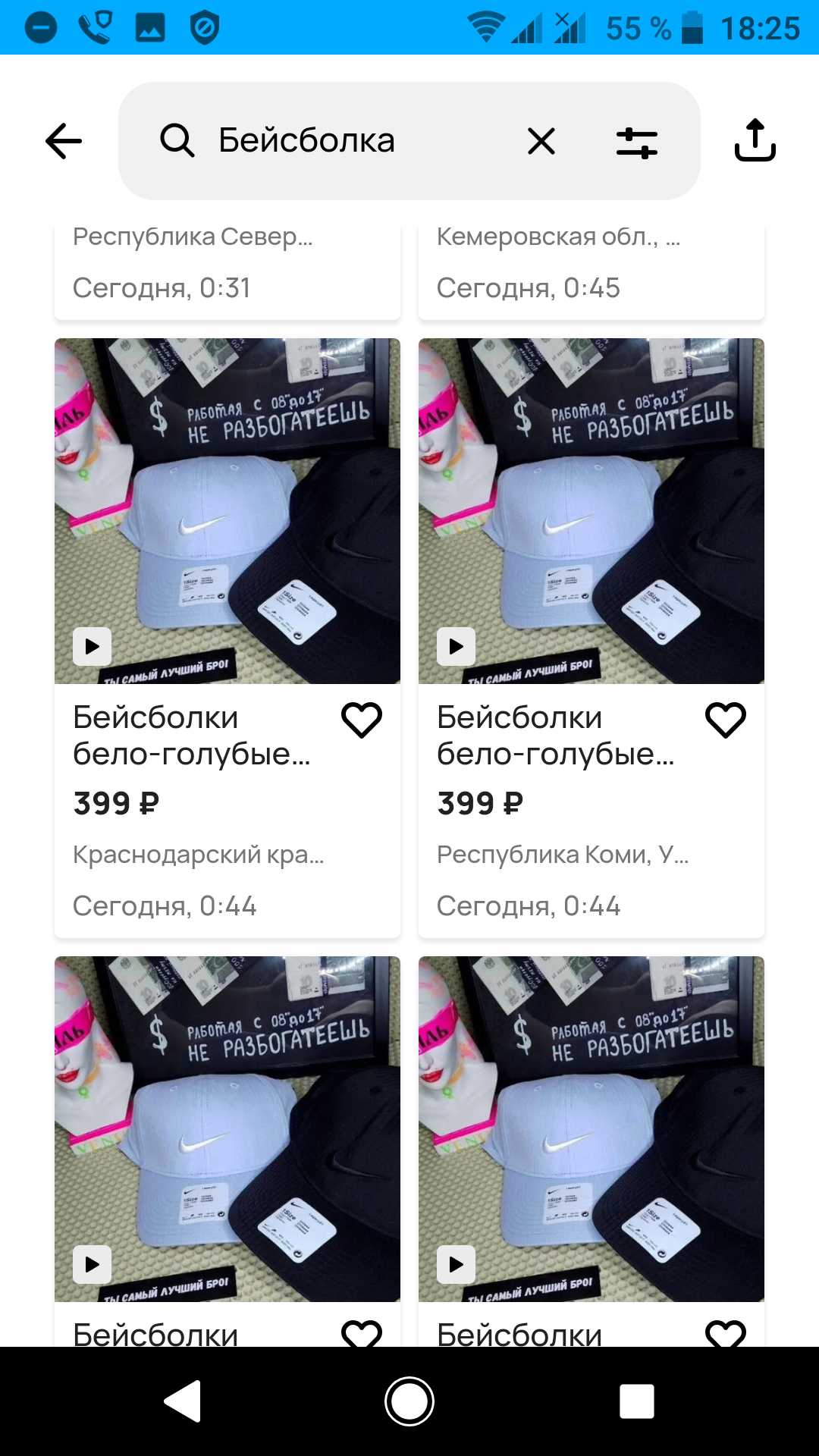Share these search results
819x1456 pixels.
pyautogui.click(x=755, y=140)
